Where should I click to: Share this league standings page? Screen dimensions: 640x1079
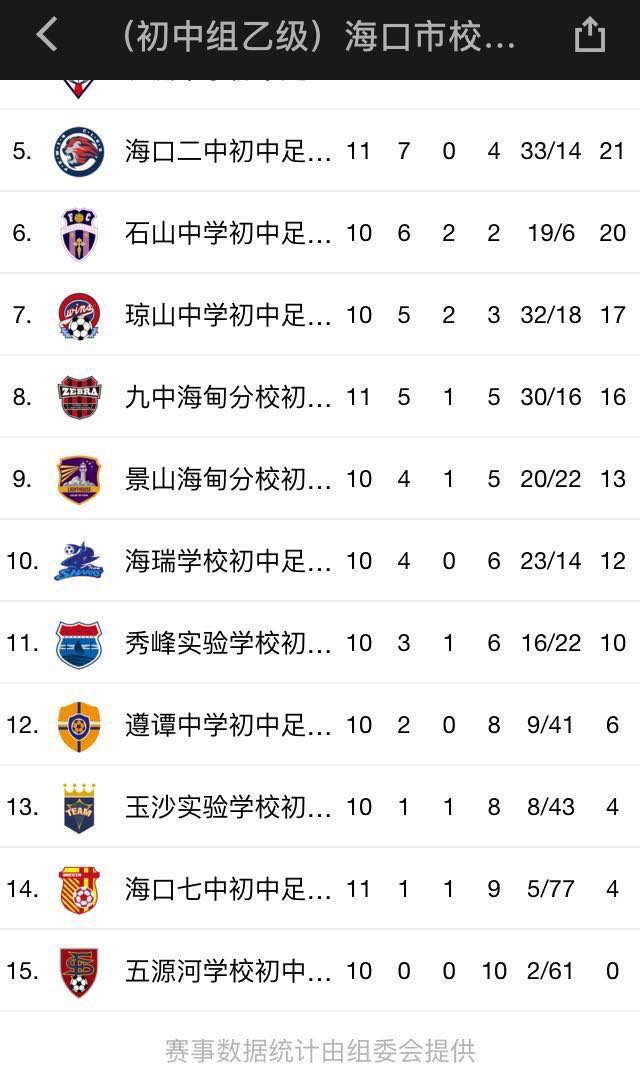590,35
